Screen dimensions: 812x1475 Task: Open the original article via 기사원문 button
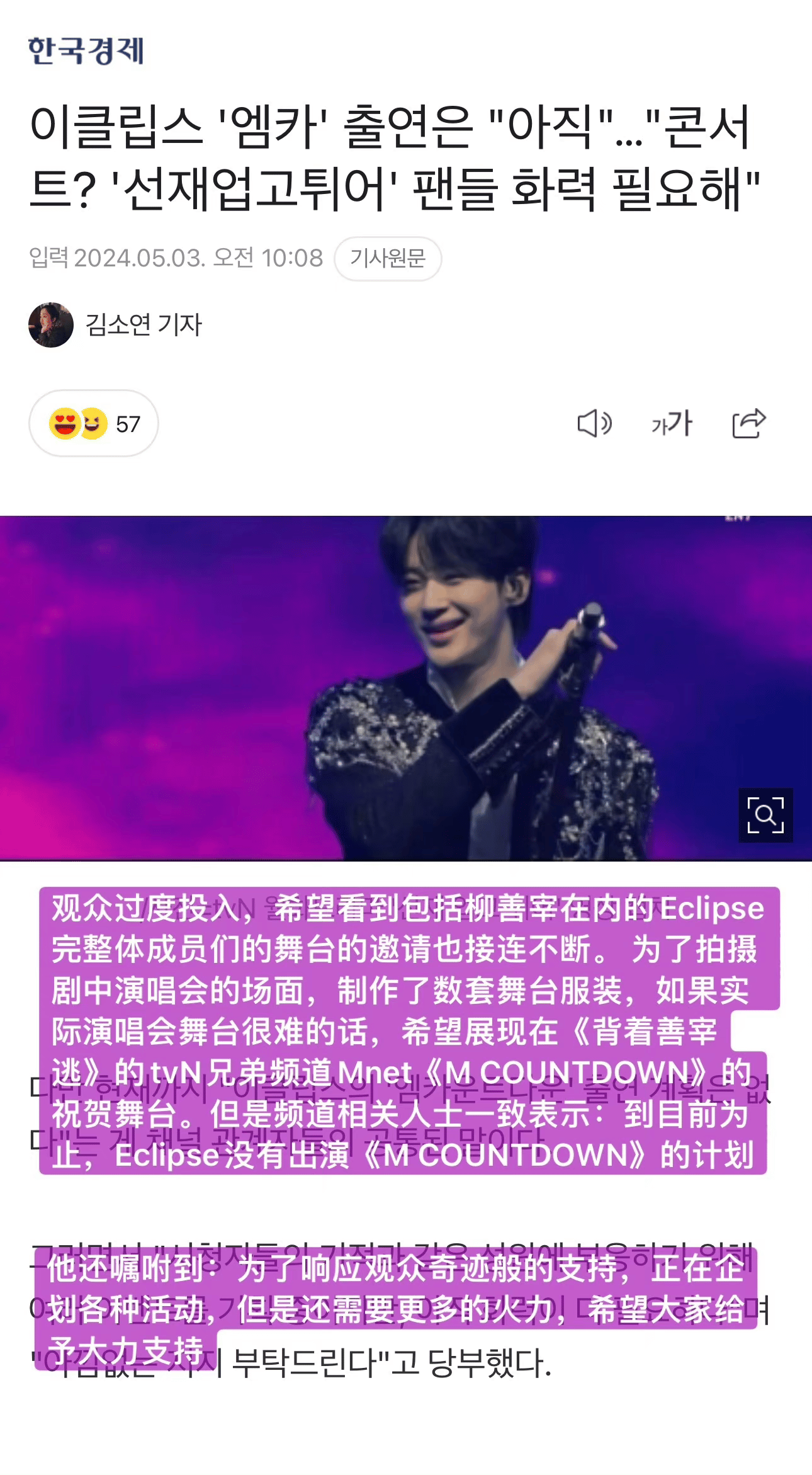[386, 258]
